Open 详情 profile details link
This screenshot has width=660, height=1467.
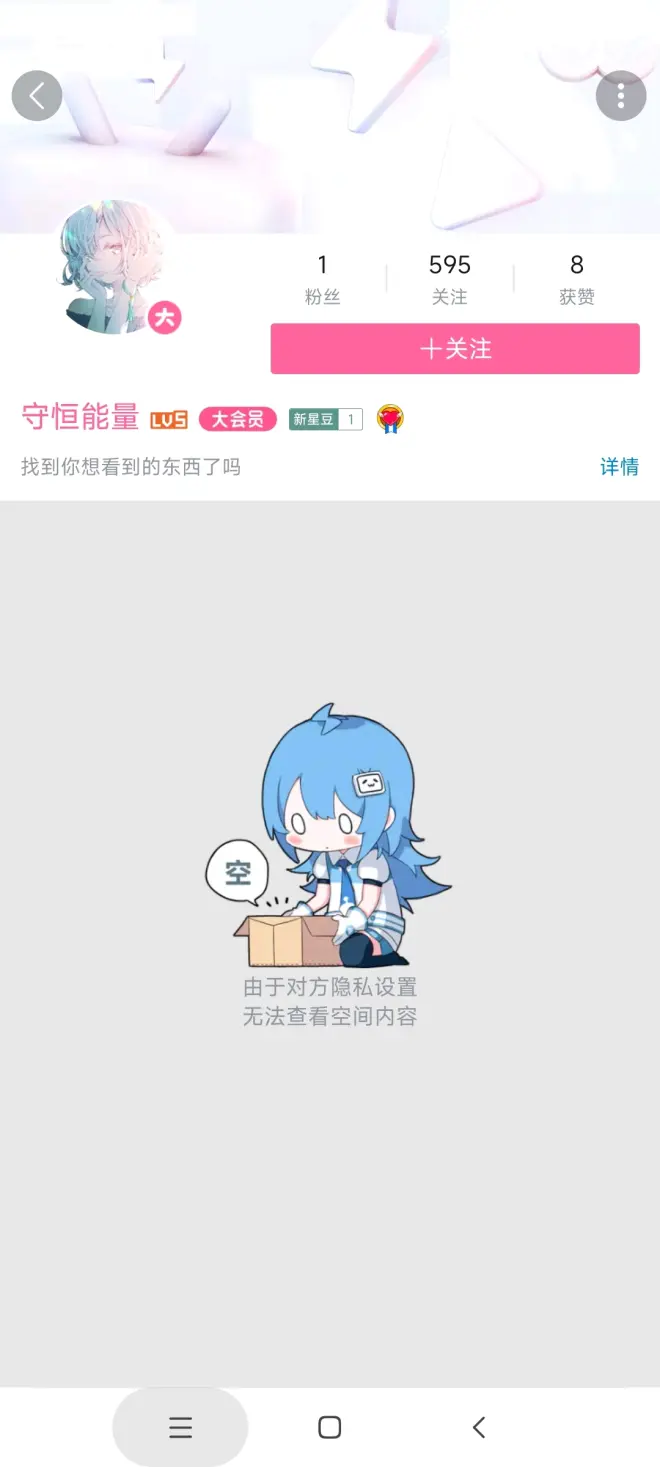coord(618,467)
